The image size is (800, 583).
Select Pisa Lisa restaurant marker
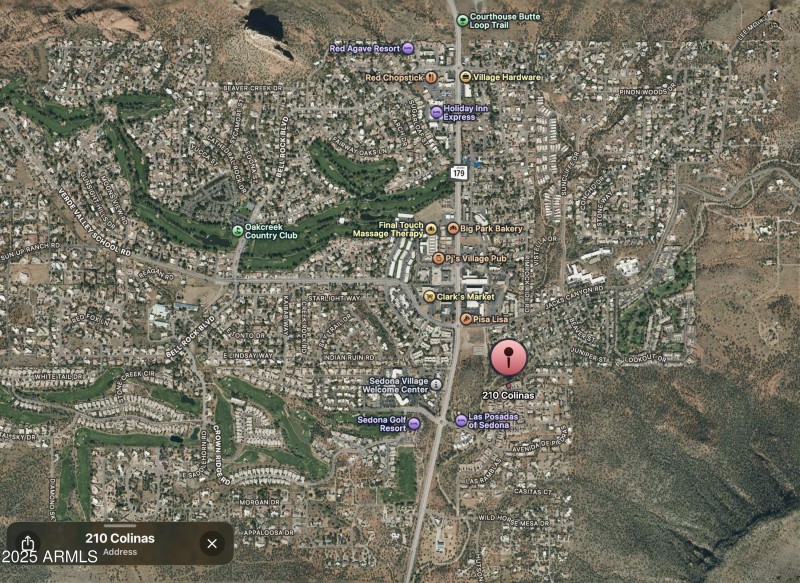coord(465,318)
